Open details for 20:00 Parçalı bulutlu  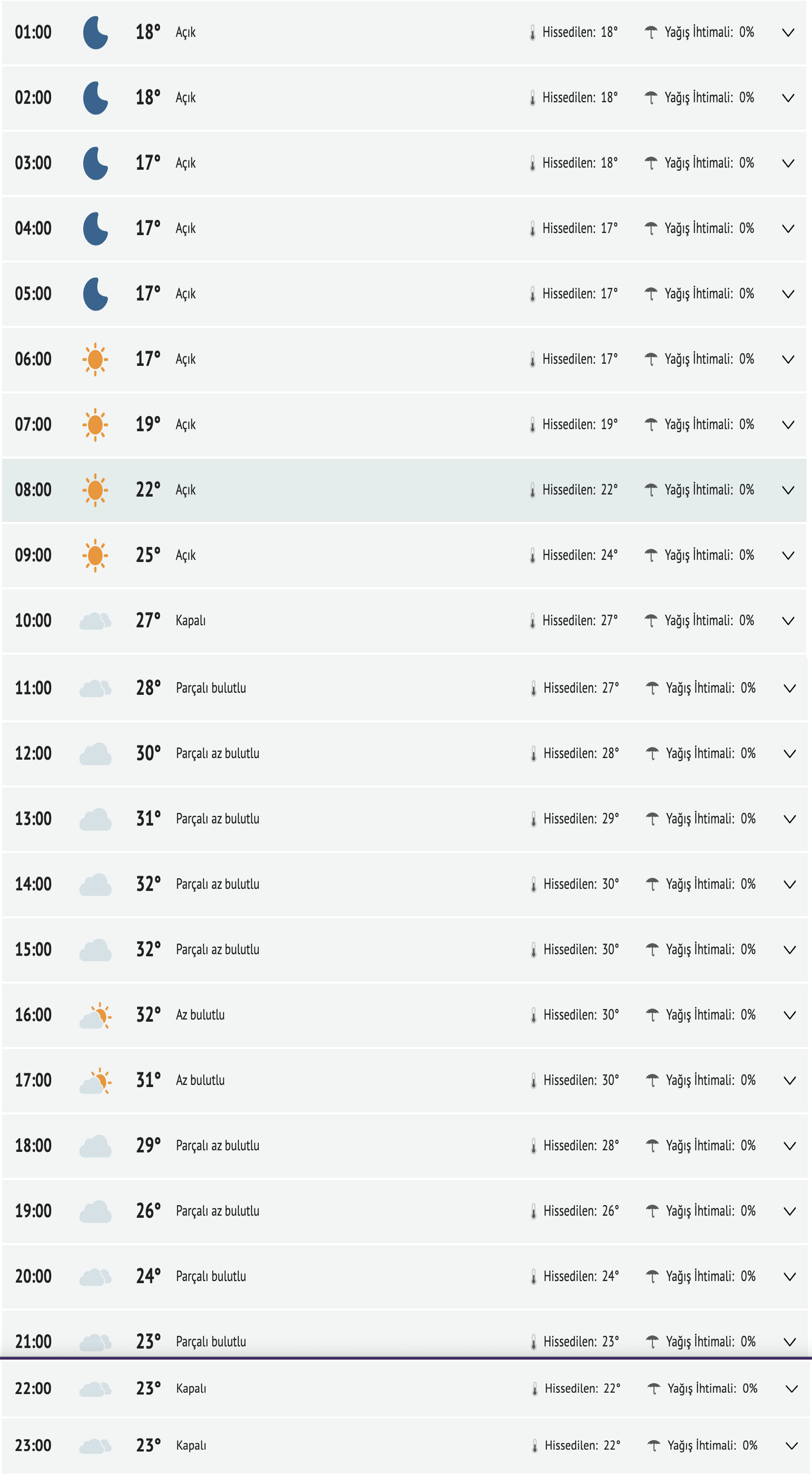click(x=789, y=1277)
